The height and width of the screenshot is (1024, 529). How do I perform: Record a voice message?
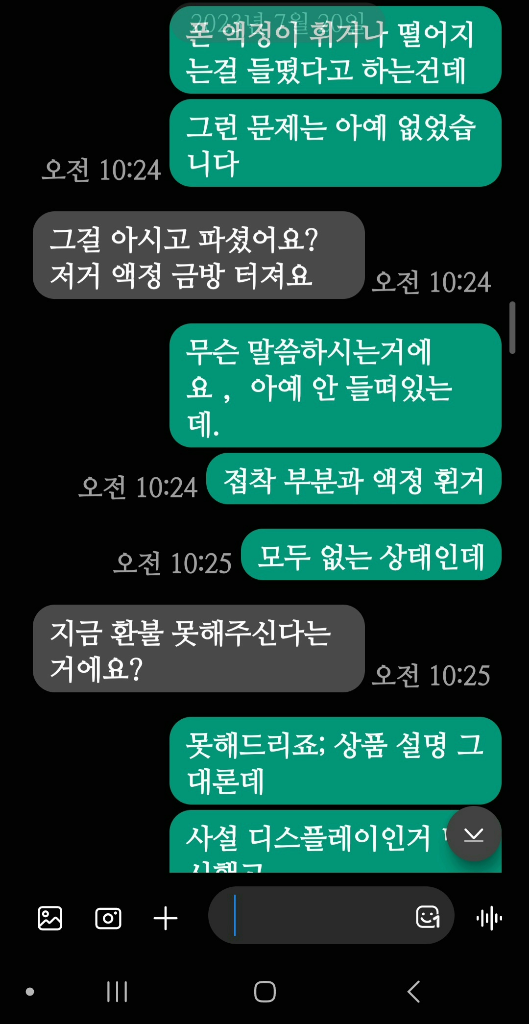489,919
